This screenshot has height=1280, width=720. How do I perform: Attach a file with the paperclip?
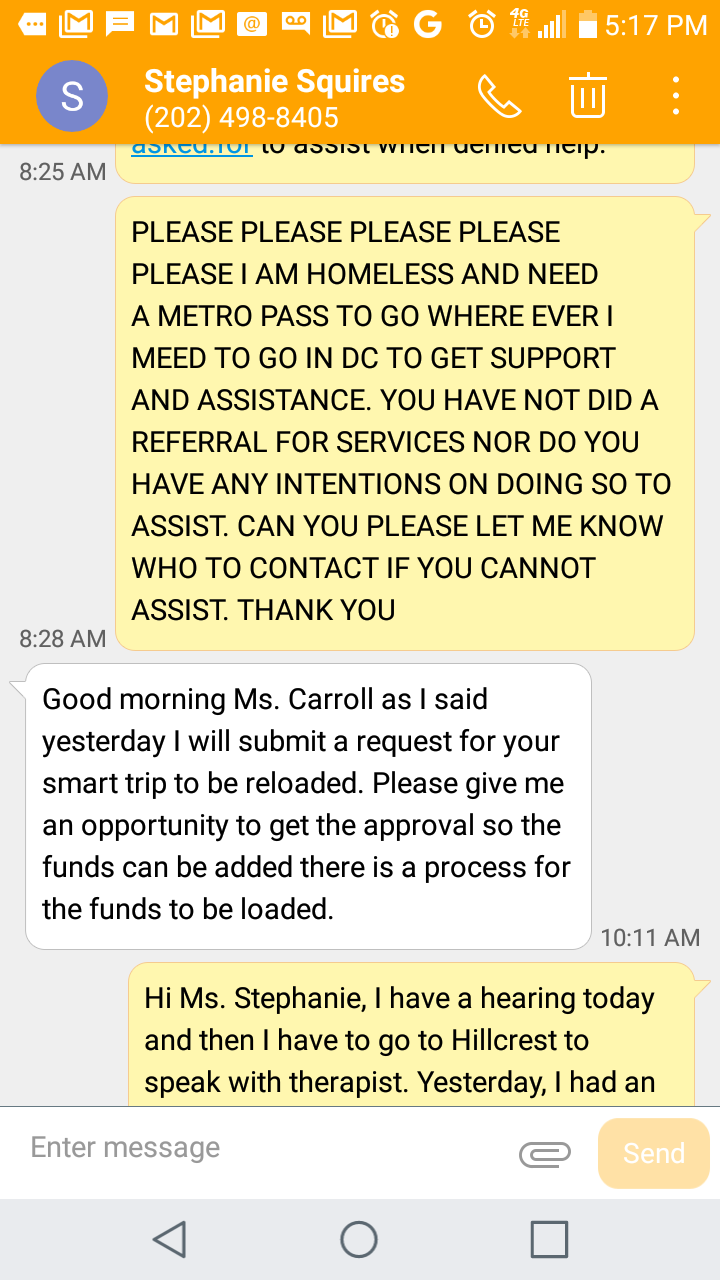click(x=545, y=1154)
